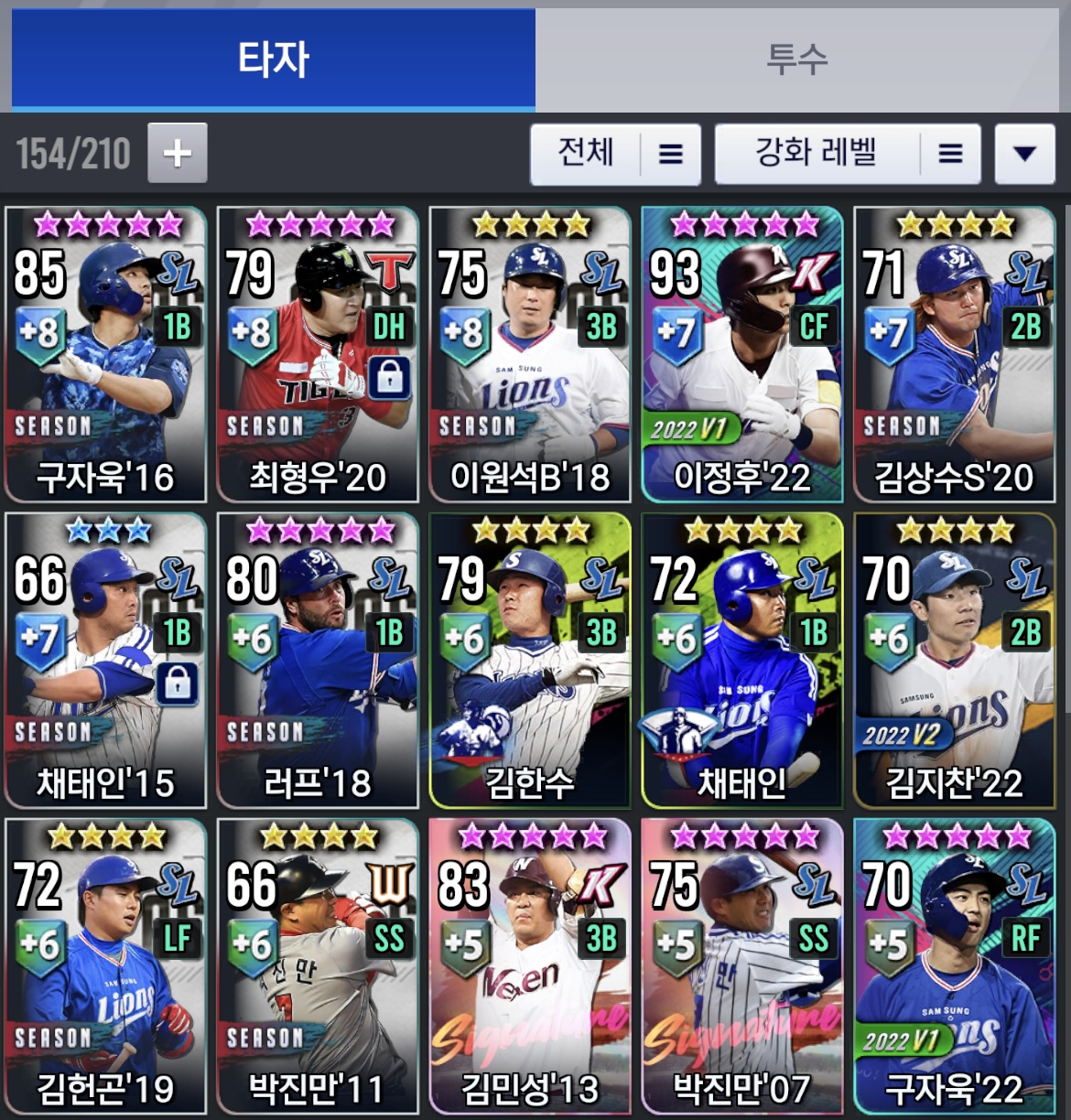Image resolution: width=1071 pixels, height=1120 pixels.
Task: Select the 타자 tab
Action: point(273,60)
